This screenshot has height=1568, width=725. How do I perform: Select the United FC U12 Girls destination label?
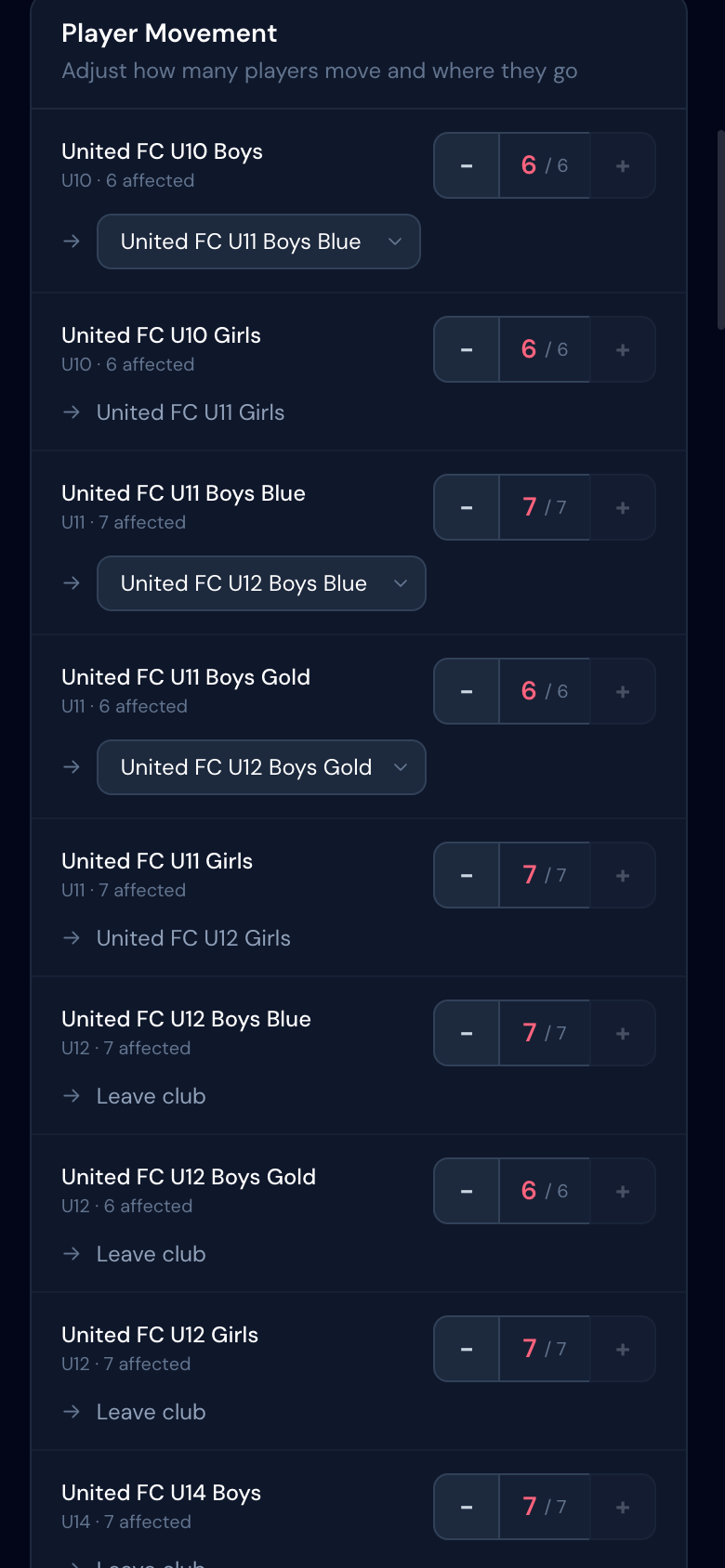(x=193, y=937)
